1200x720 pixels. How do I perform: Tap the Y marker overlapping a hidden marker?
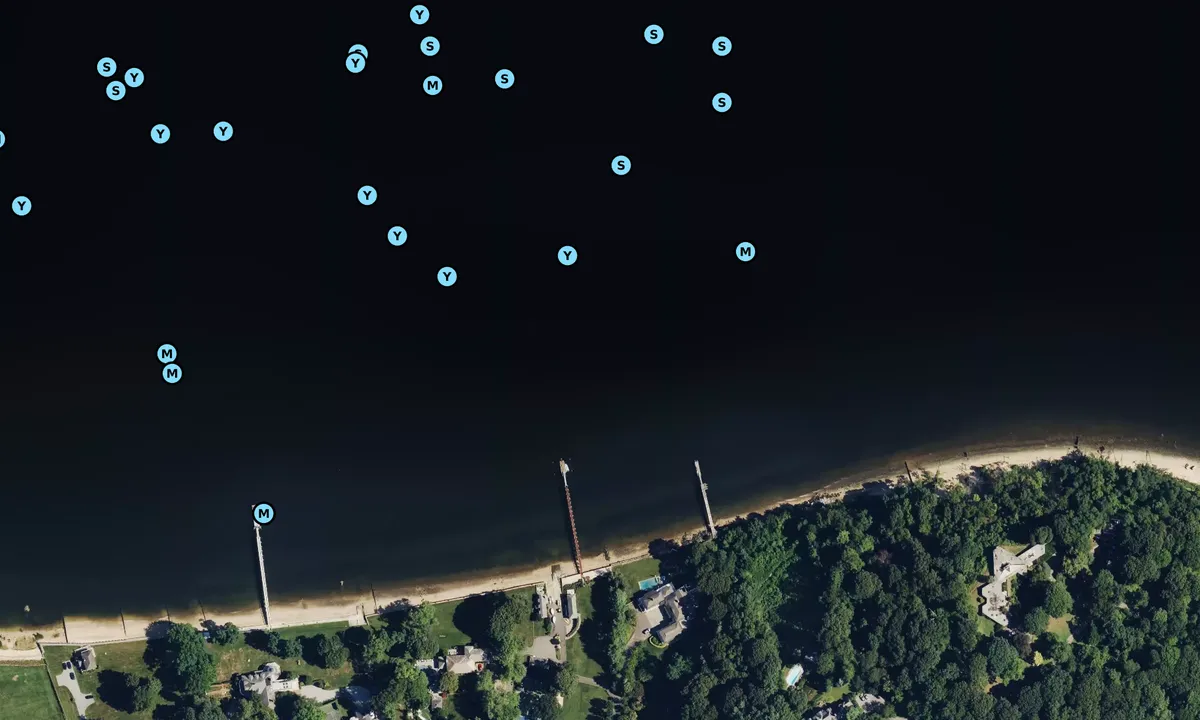coord(355,64)
